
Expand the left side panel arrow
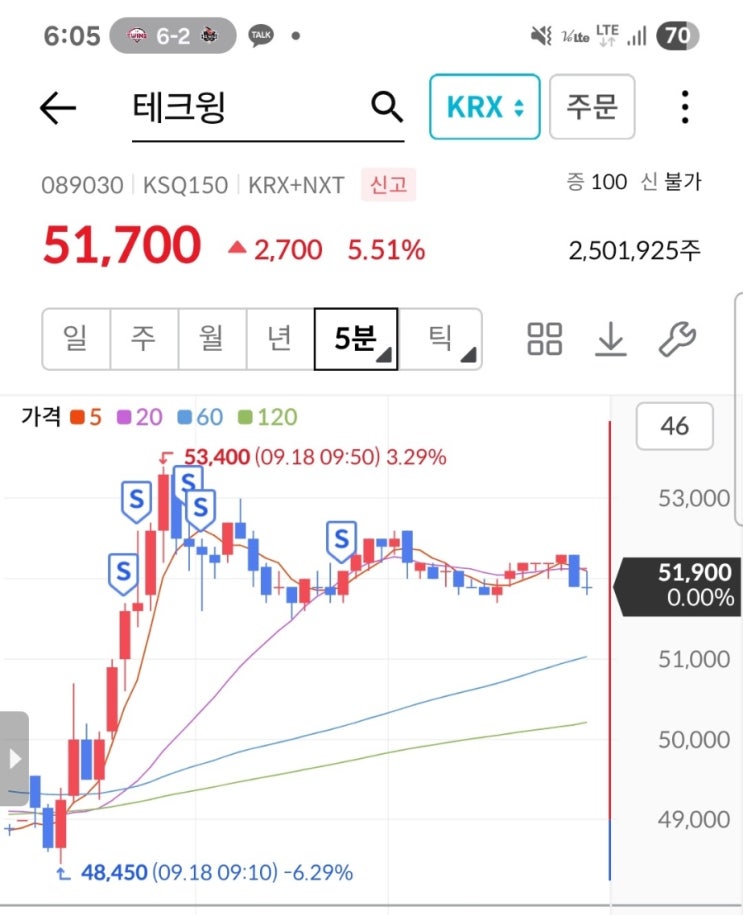[15, 759]
